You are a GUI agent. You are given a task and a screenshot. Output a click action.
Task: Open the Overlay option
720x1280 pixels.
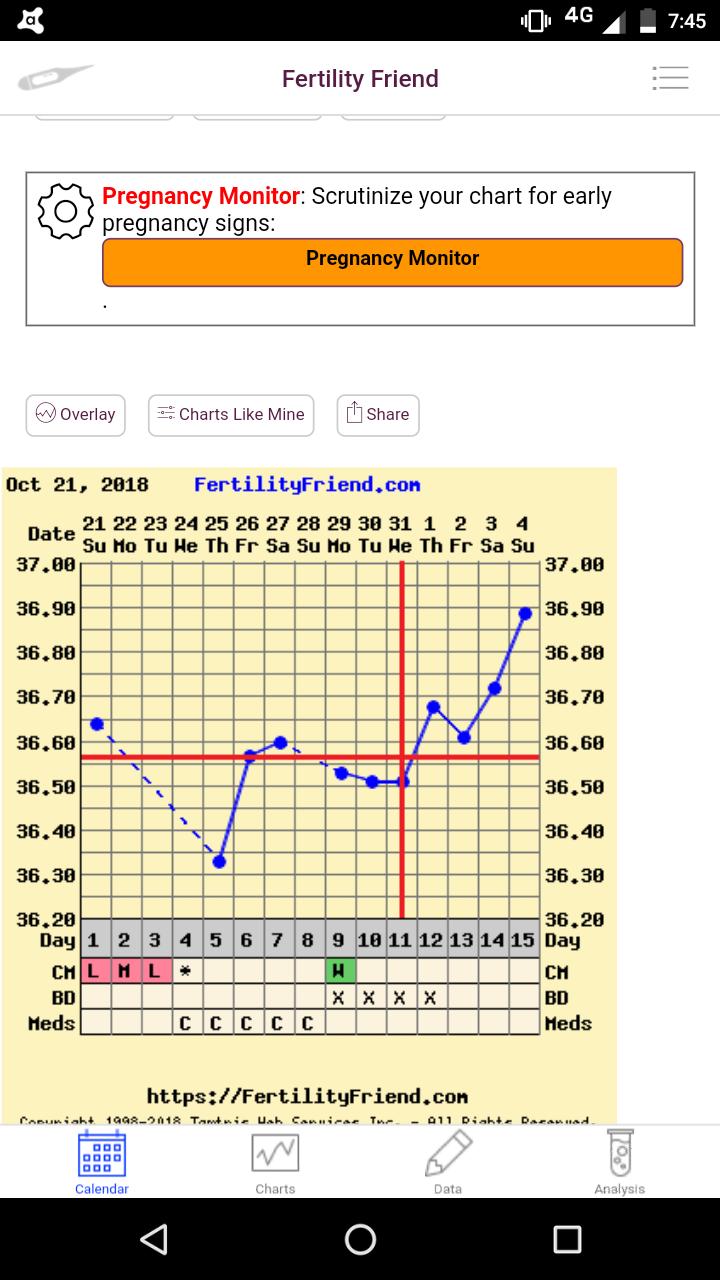[x=76, y=415]
